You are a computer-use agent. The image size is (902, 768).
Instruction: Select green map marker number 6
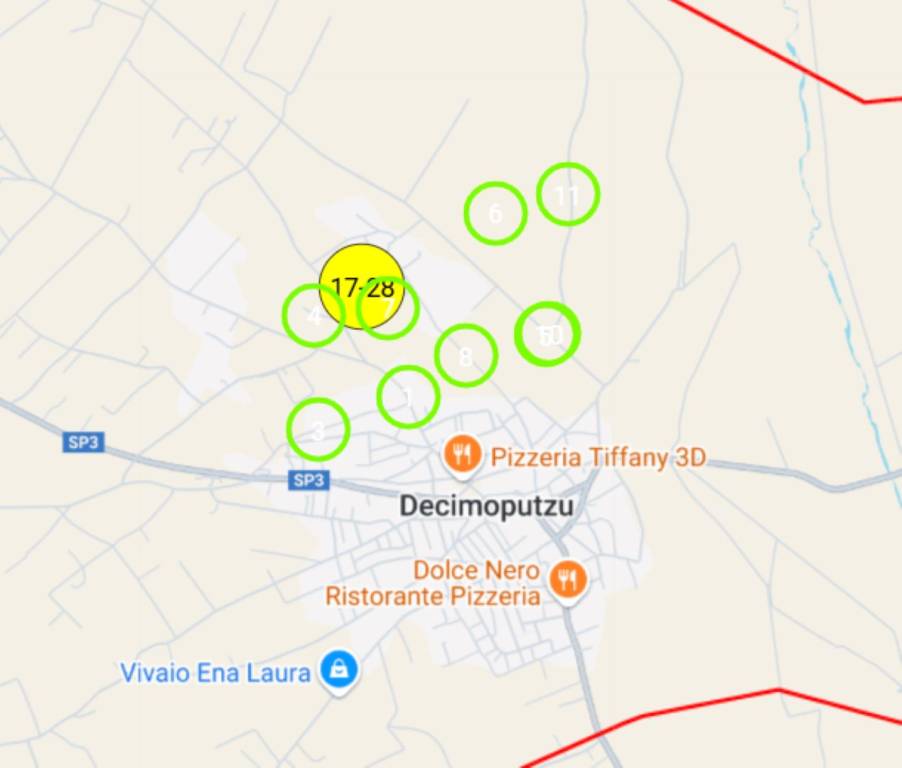[x=495, y=213]
